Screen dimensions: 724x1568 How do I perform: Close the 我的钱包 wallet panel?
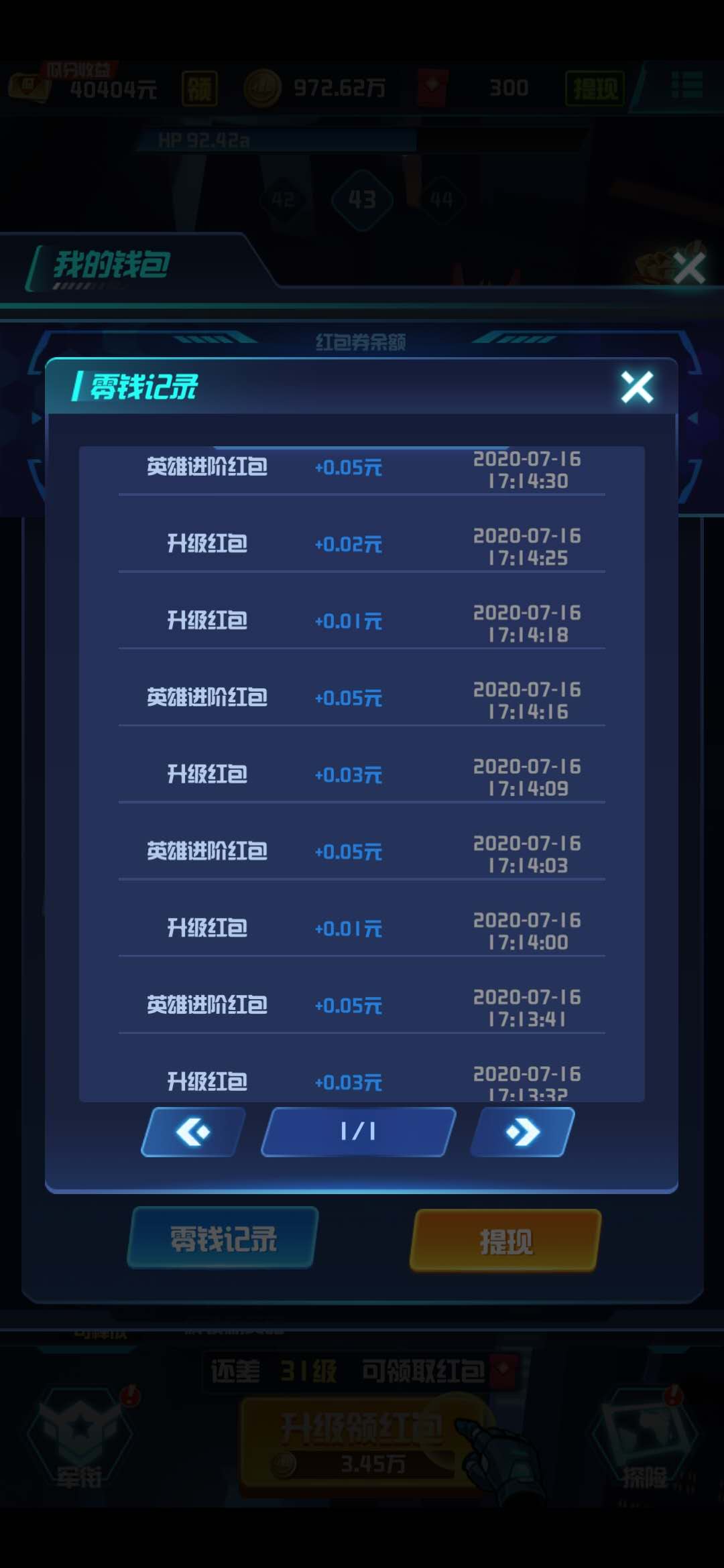688,269
